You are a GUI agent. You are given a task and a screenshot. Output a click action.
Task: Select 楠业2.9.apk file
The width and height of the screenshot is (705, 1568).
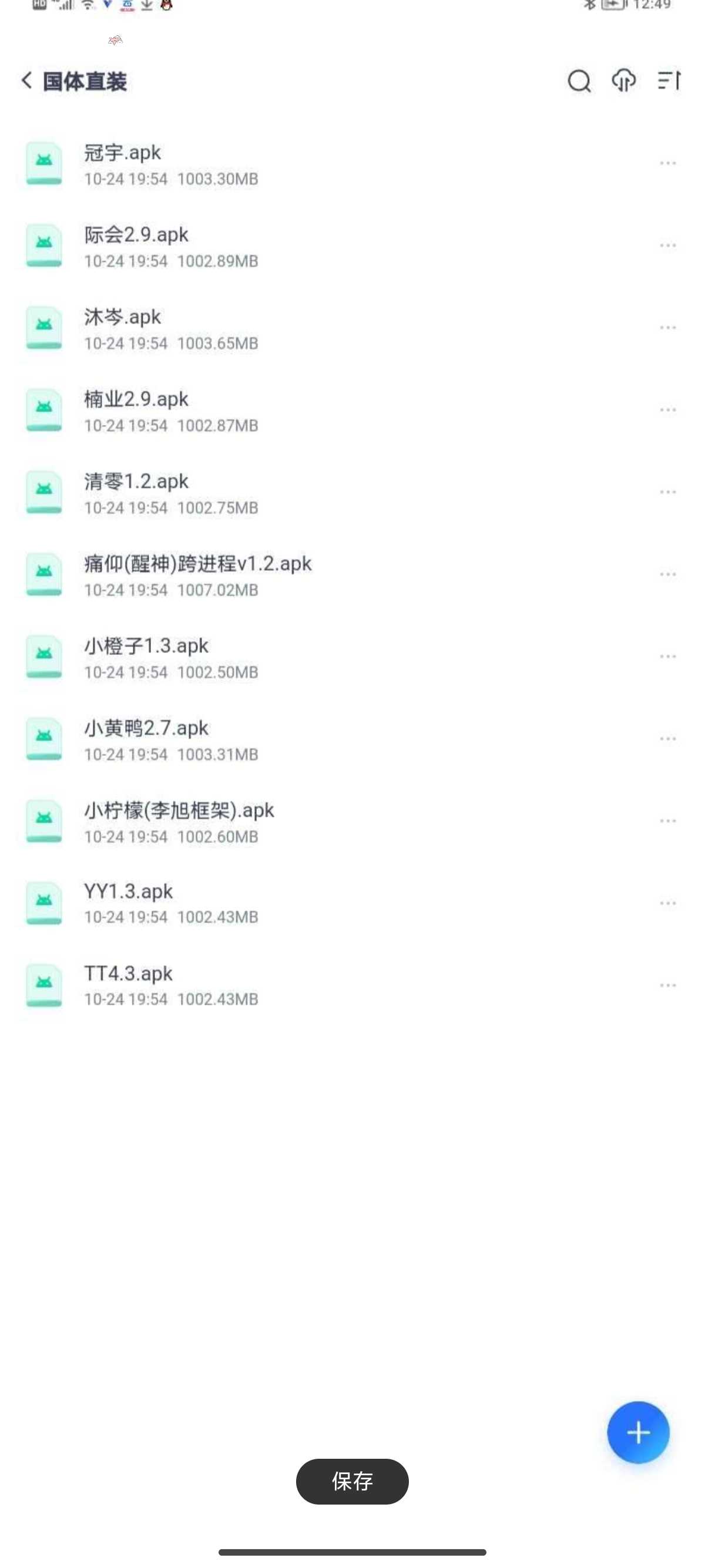click(x=352, y=410)
